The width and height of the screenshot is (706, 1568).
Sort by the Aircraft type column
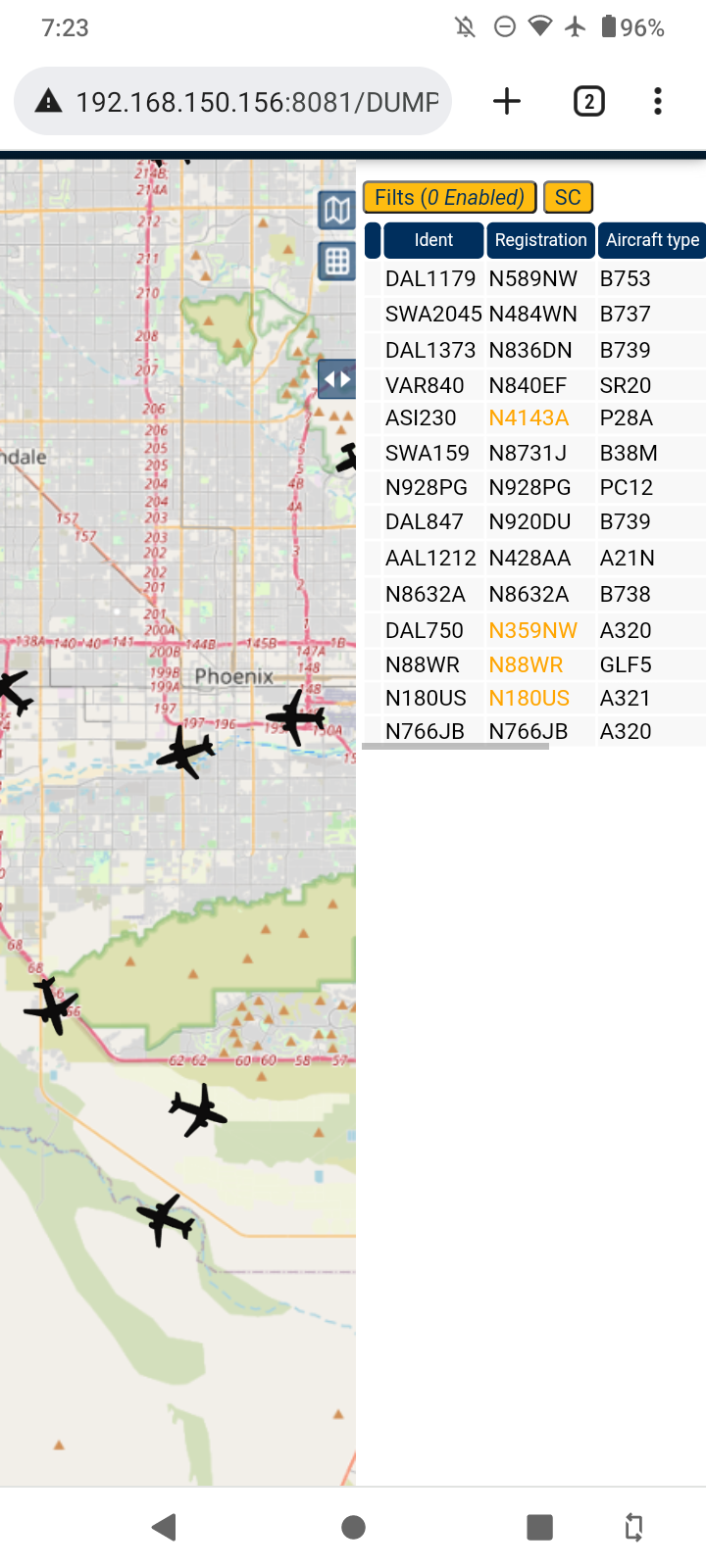click(652, 240)
